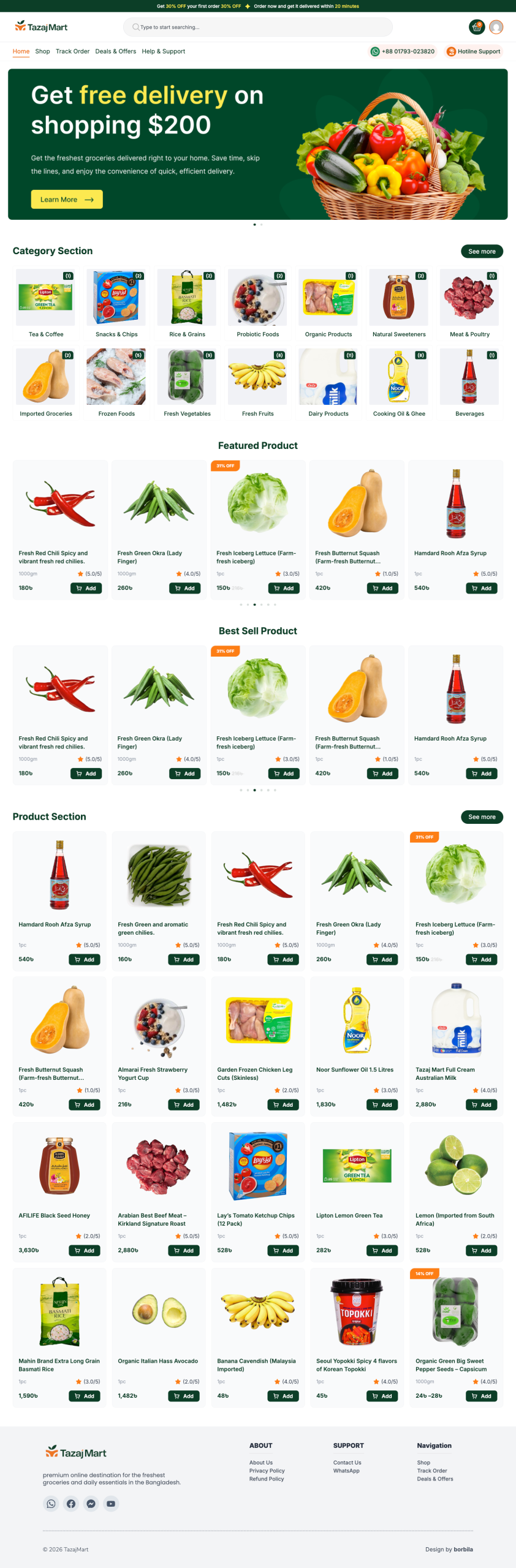Add AFILIFE Black Seed Honey to cart
516x1568 pixels.
point(84,1251)
